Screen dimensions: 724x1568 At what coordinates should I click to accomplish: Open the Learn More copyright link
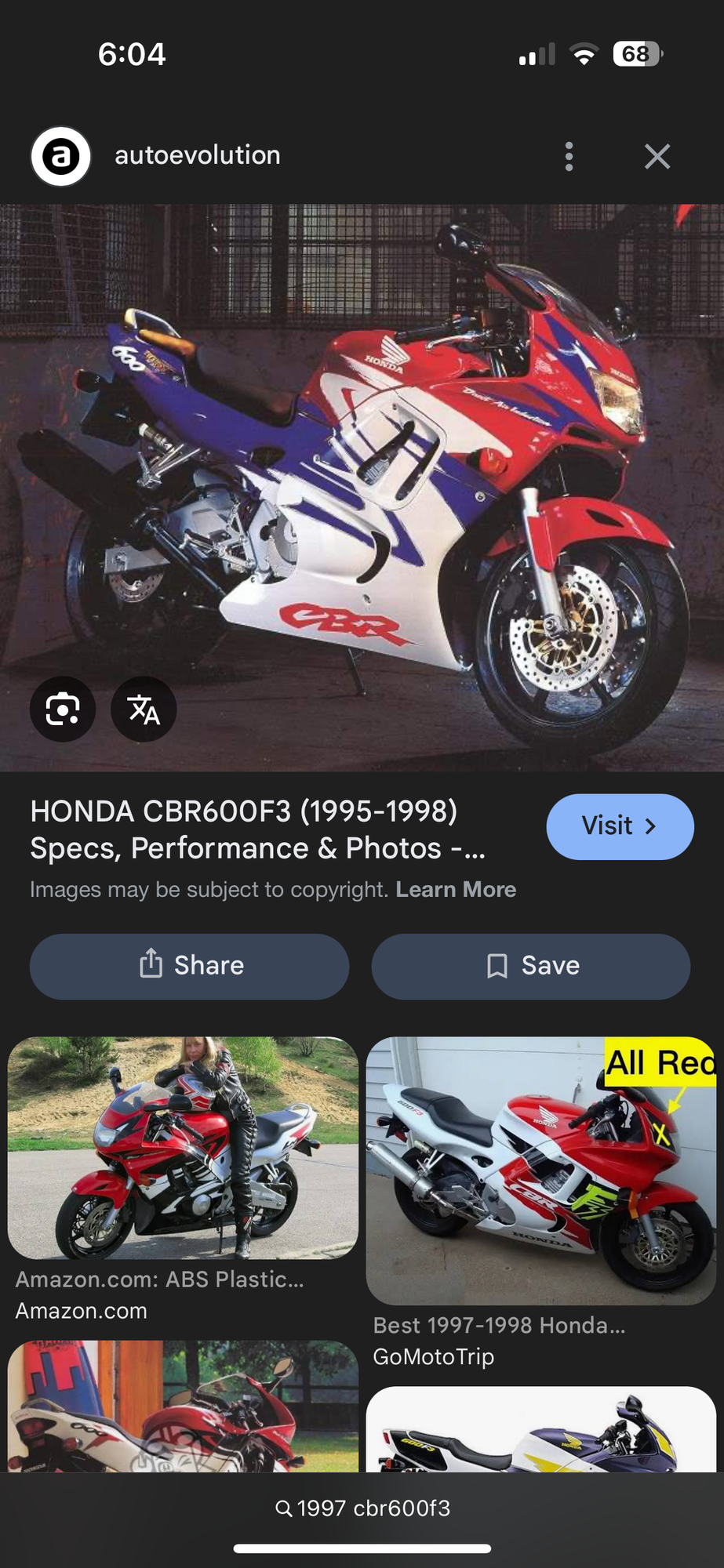tap(456, 890)
